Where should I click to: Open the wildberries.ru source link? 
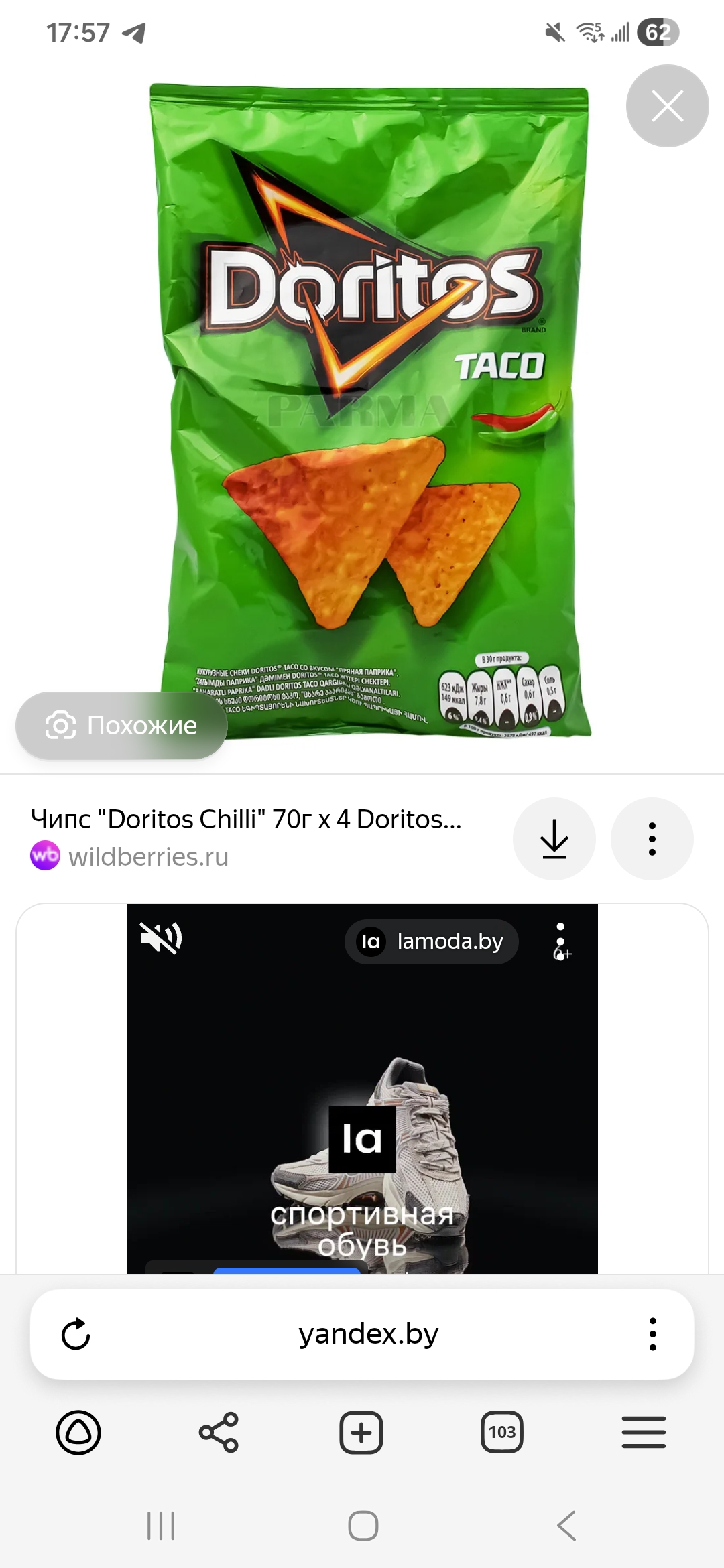[x=148, y=856]
